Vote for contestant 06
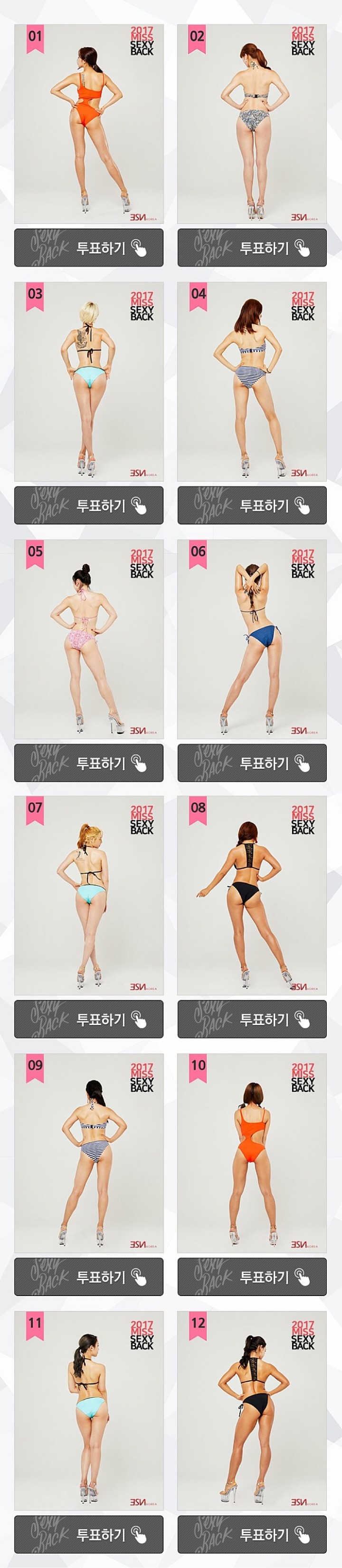342x1568 pixels. (x=252, y=763)
